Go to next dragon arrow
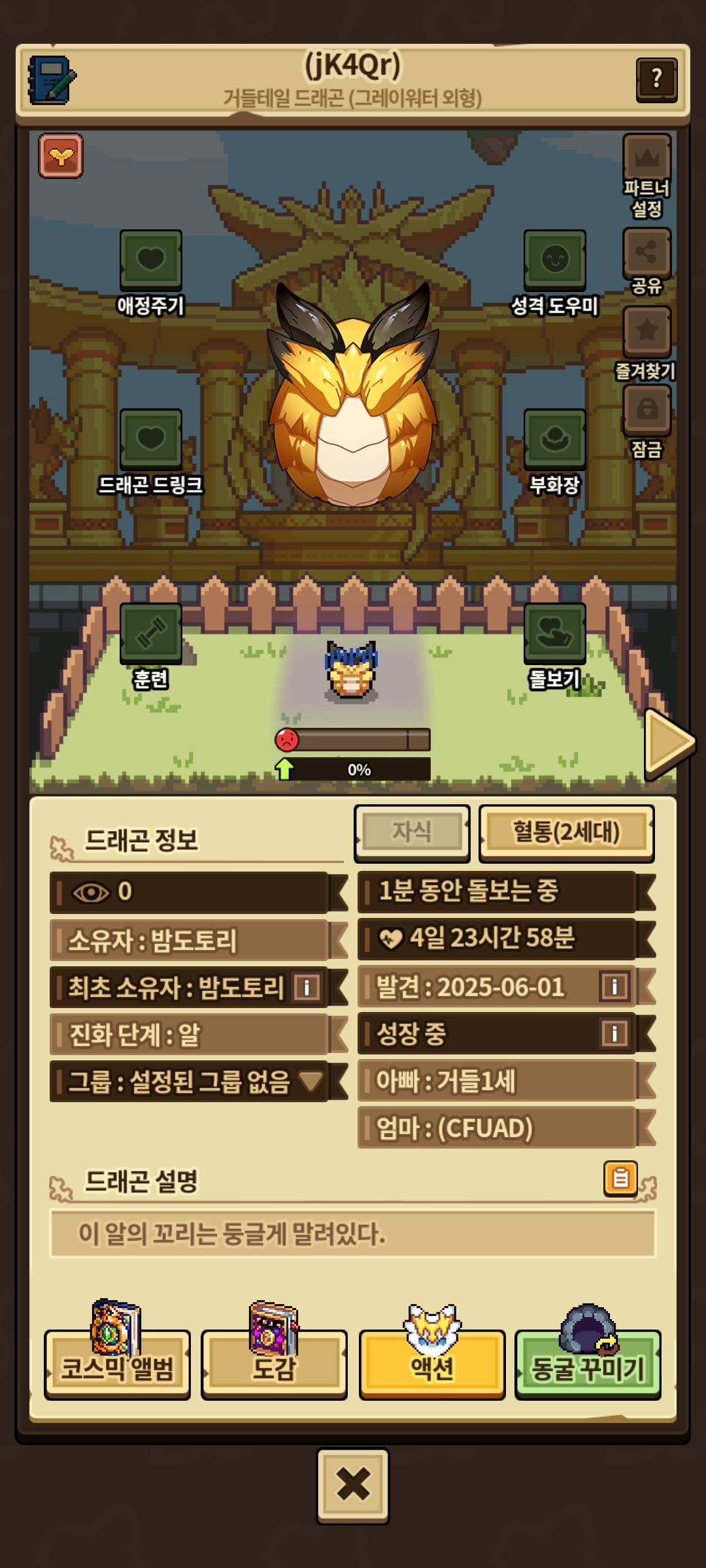The height and width of the screenshot is (1568, 706). click(668, 743)
